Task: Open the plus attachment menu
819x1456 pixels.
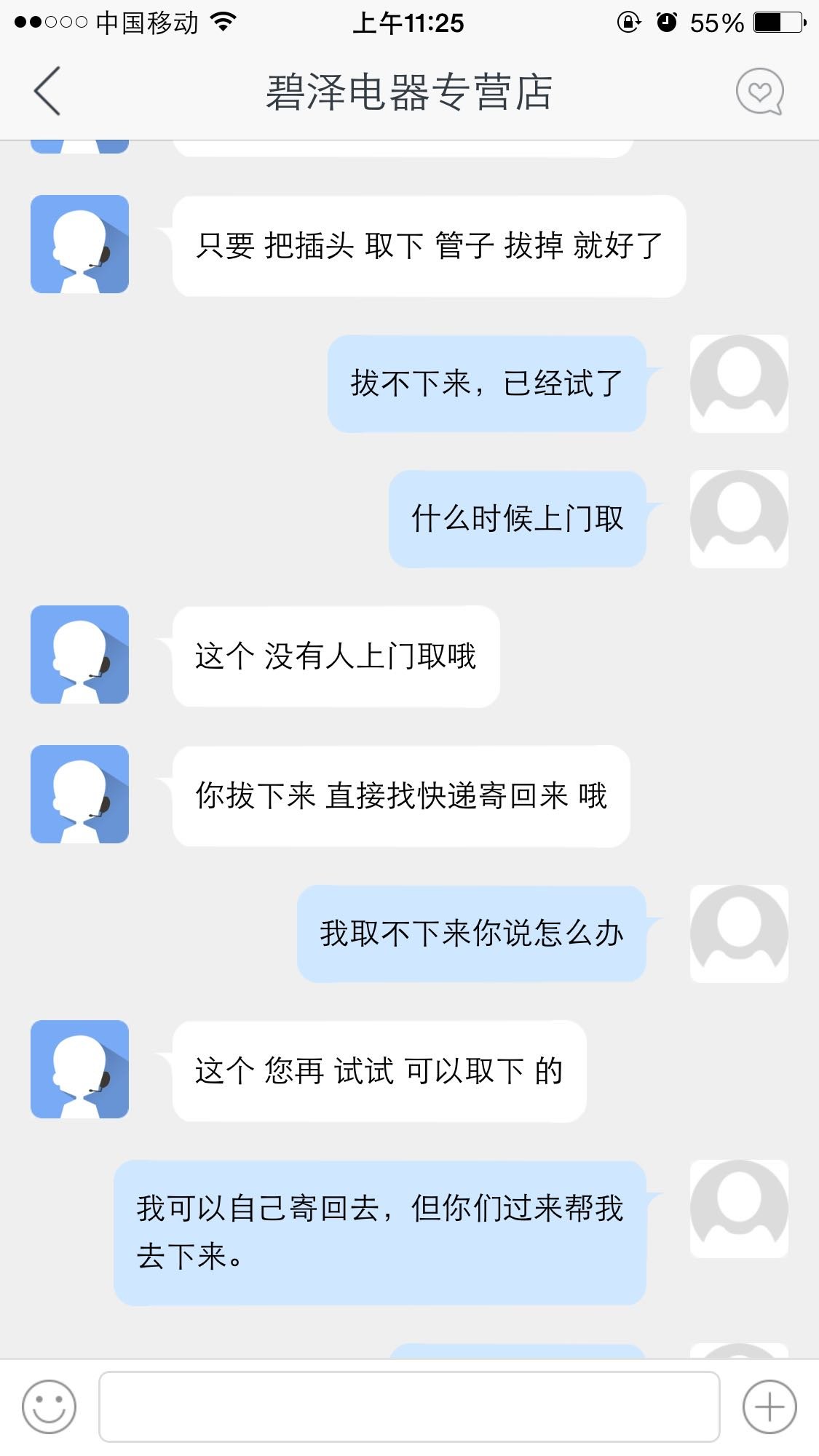Action: (x=769, y=1407)
